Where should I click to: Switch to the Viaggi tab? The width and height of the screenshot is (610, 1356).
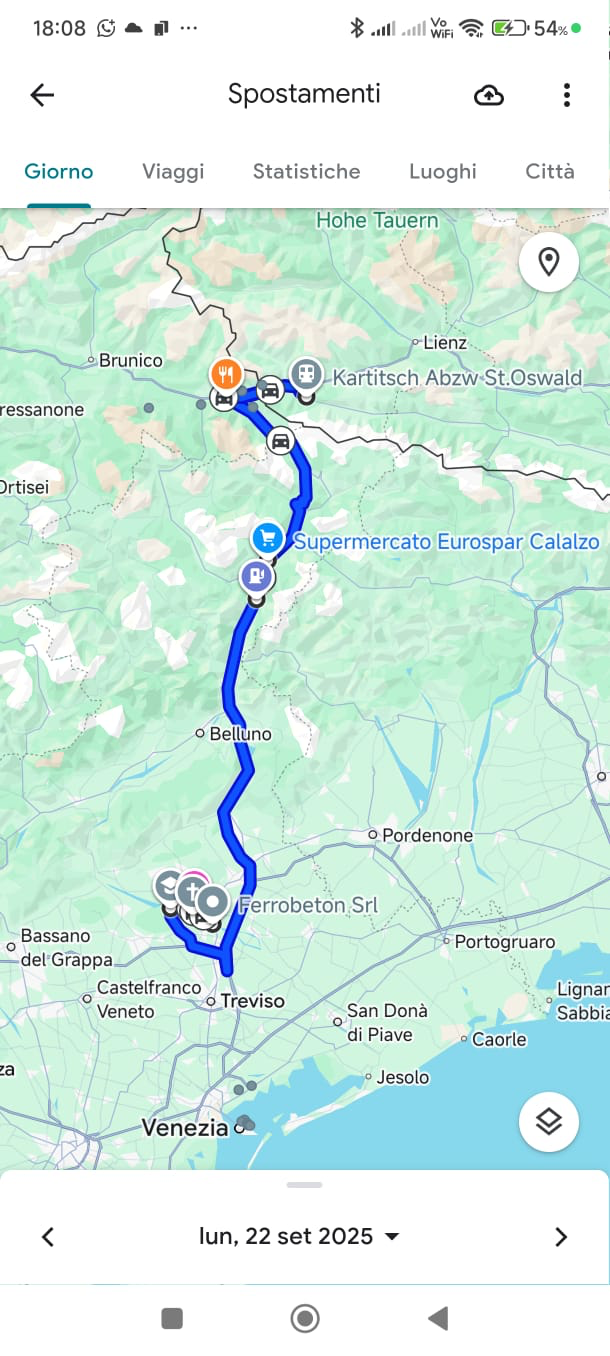pyautogui.click(x=173, y=171)
